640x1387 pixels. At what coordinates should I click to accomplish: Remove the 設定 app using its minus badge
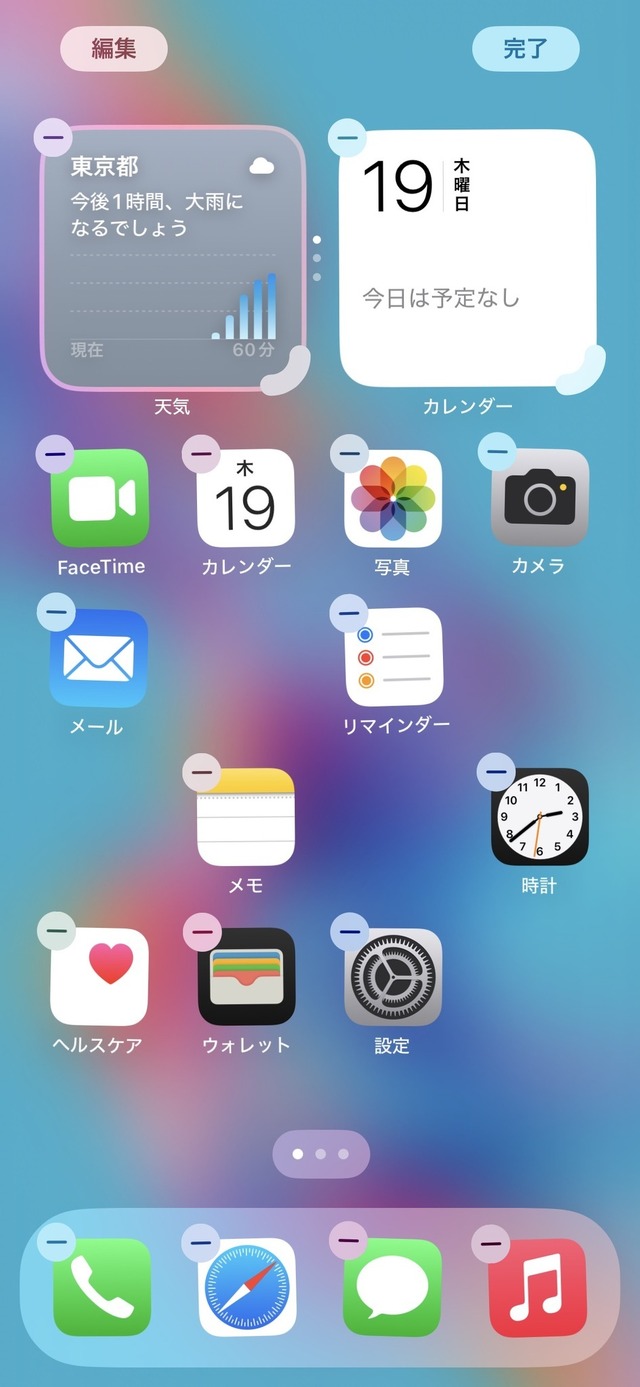click(348, 932)
